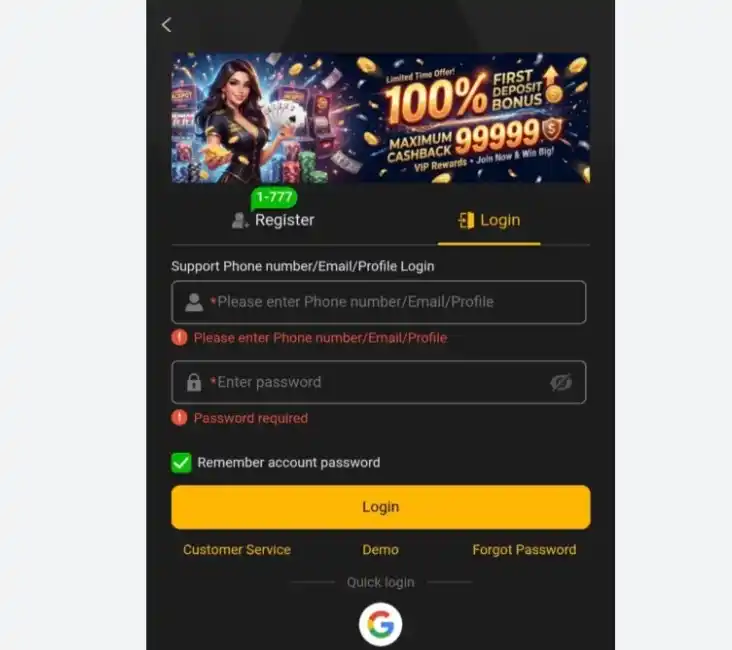Open Customer Service
Image resolution: width=732 pixels, height=650 pixels.
[x=237, y=550]
